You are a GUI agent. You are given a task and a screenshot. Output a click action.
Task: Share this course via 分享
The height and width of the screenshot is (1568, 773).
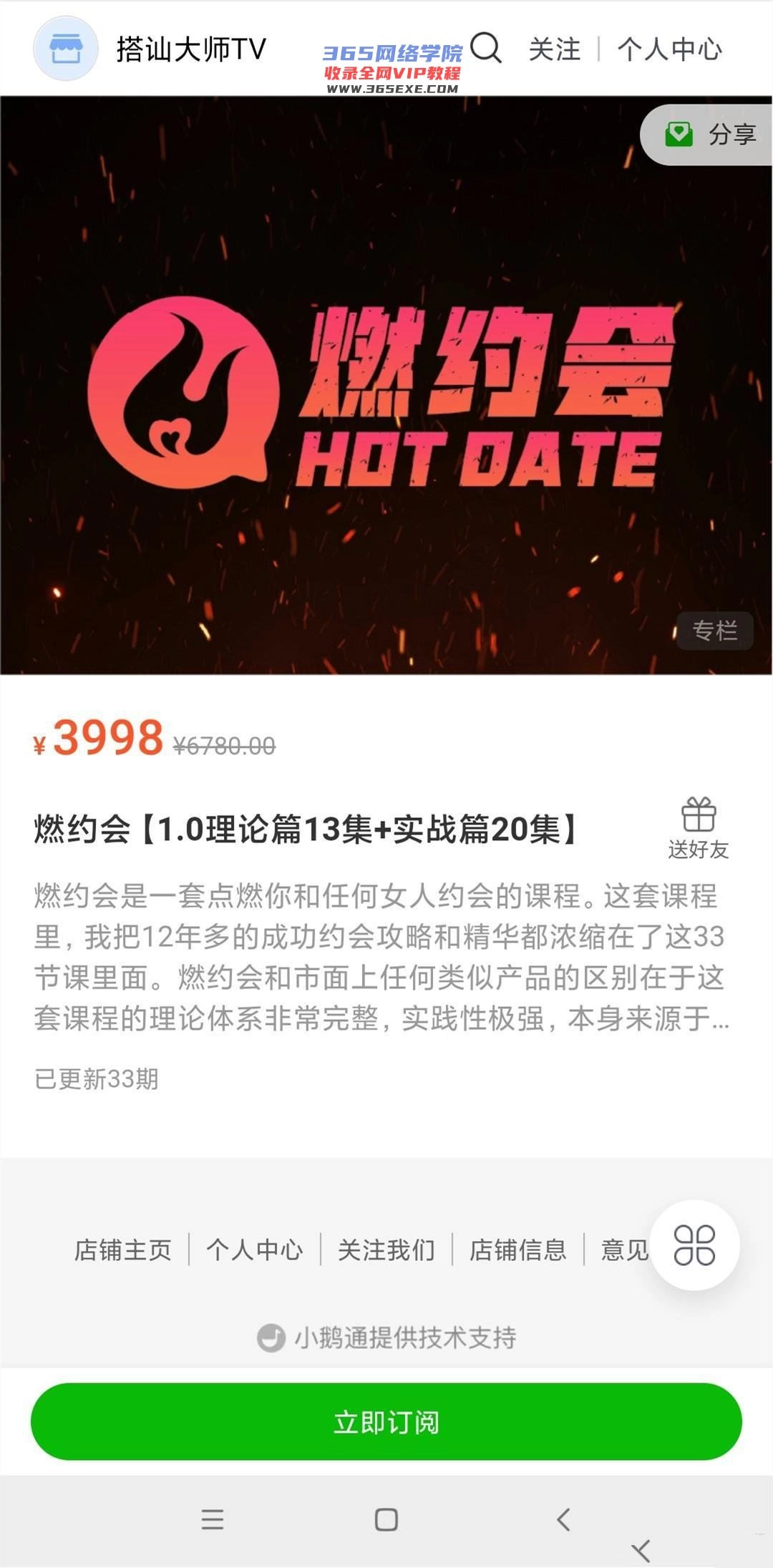(710, 135)
